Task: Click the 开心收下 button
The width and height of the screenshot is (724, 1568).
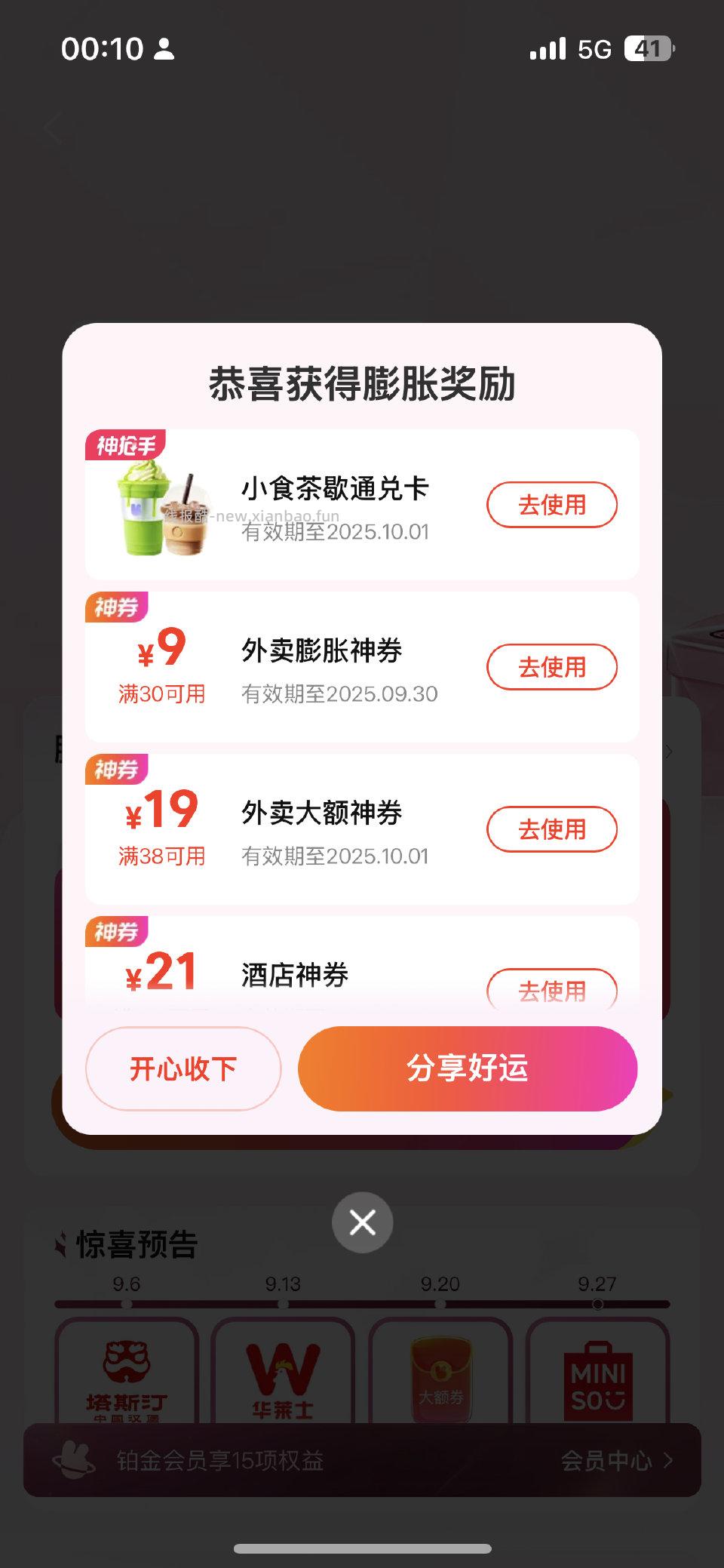Action: (x=183, y=1069)
